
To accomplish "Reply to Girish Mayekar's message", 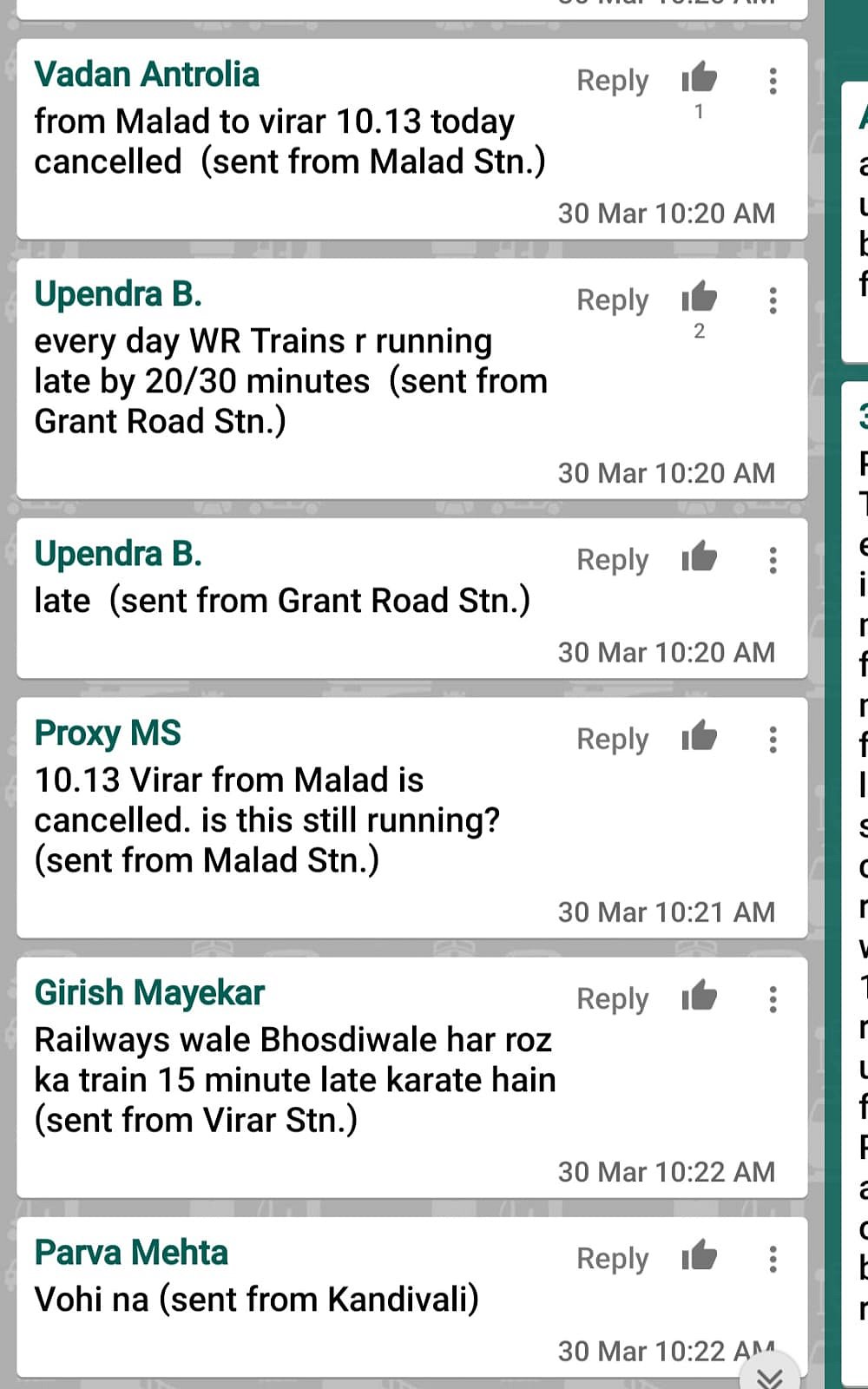I will (612, 999).
